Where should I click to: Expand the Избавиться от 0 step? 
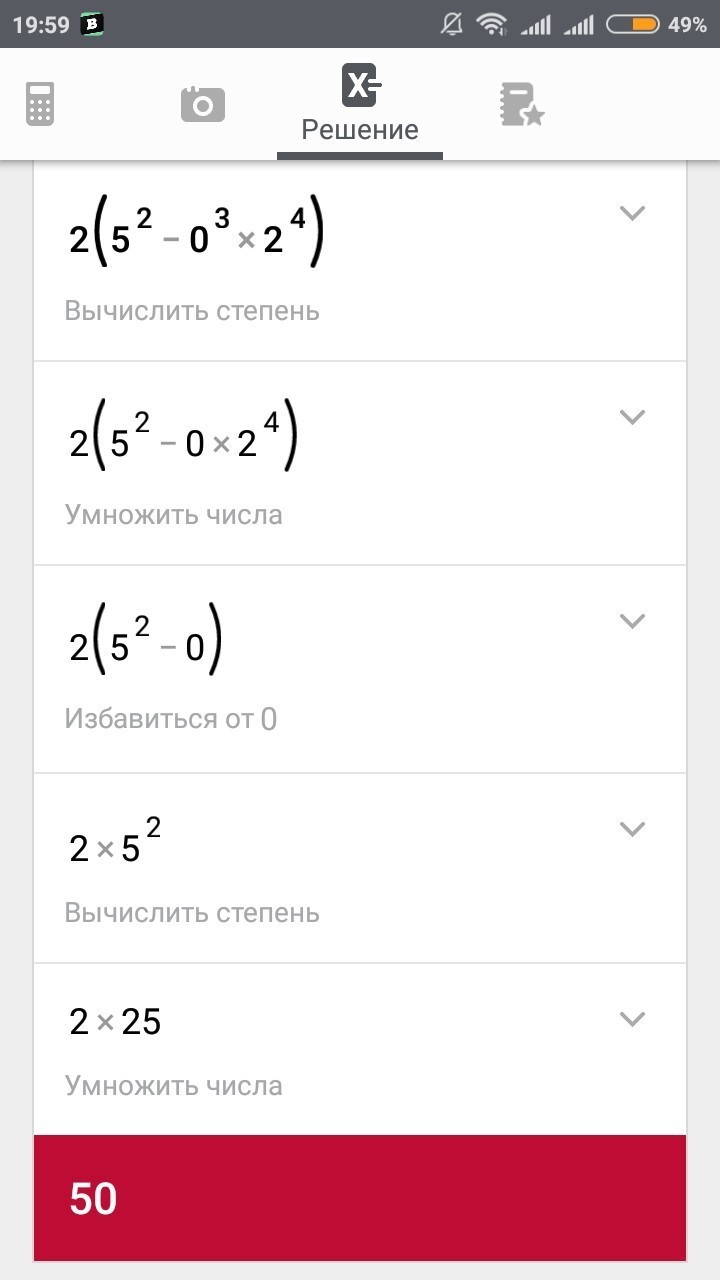[x=631, y=621]
